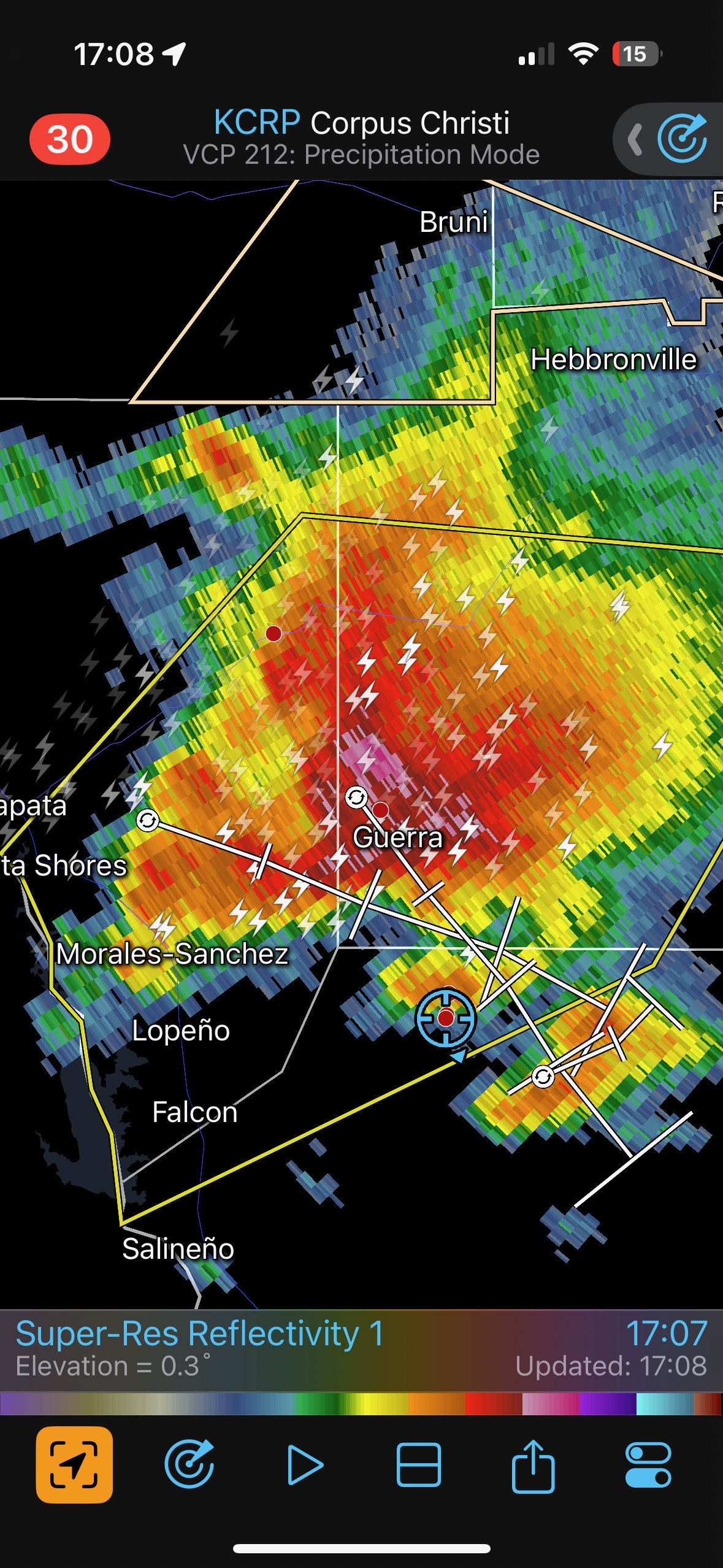723x1568 pixels.
Task: Open the split panel layout button
Action: pos(419,1464)
